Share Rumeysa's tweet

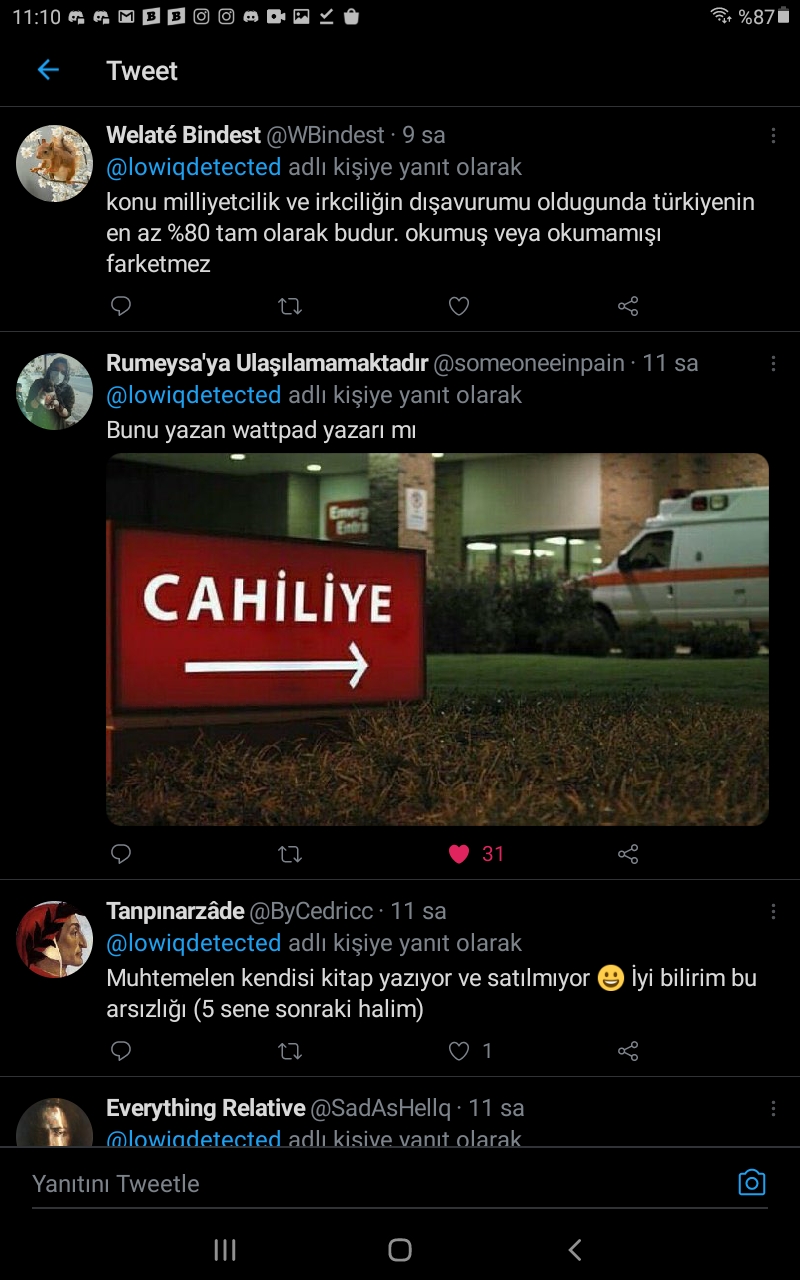[x=628, y=854]
